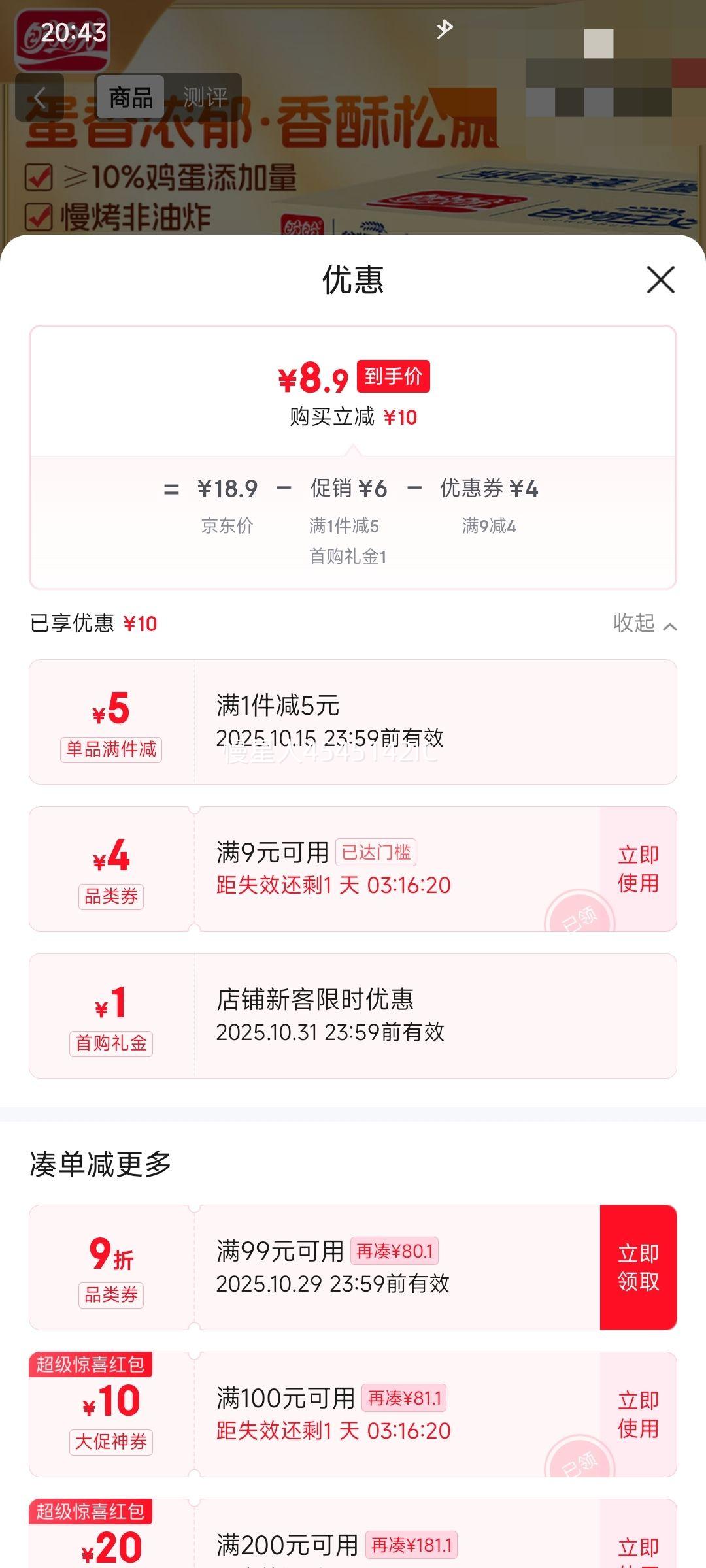
Task: Collapse the 已享优惠 list with 收起
Action: coord(644,624)
